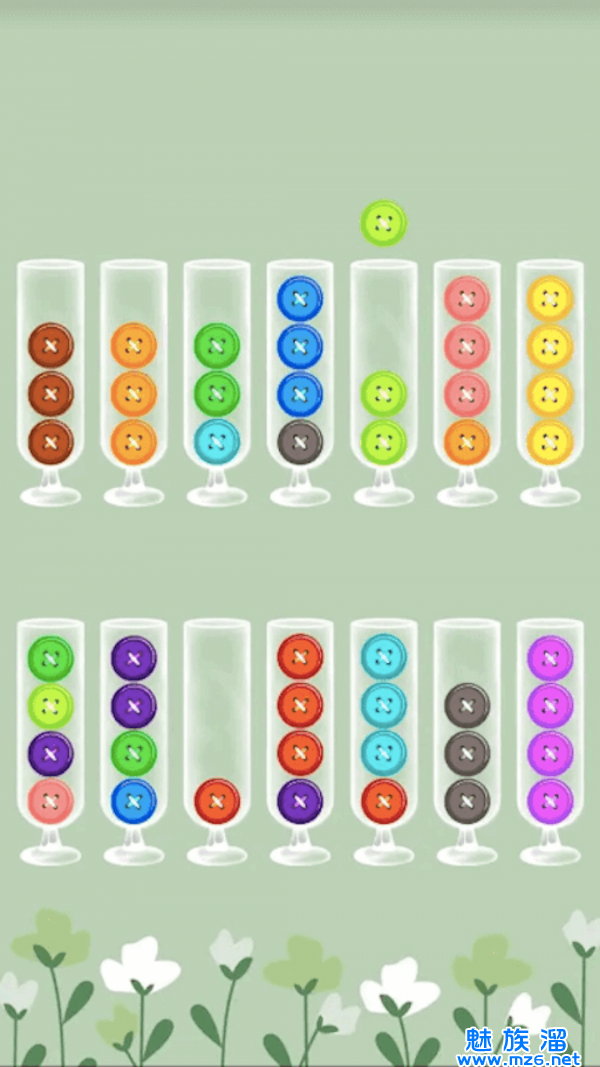
Task: Tap the tube with pink buttons over an orange one
Action: (467, 380)
